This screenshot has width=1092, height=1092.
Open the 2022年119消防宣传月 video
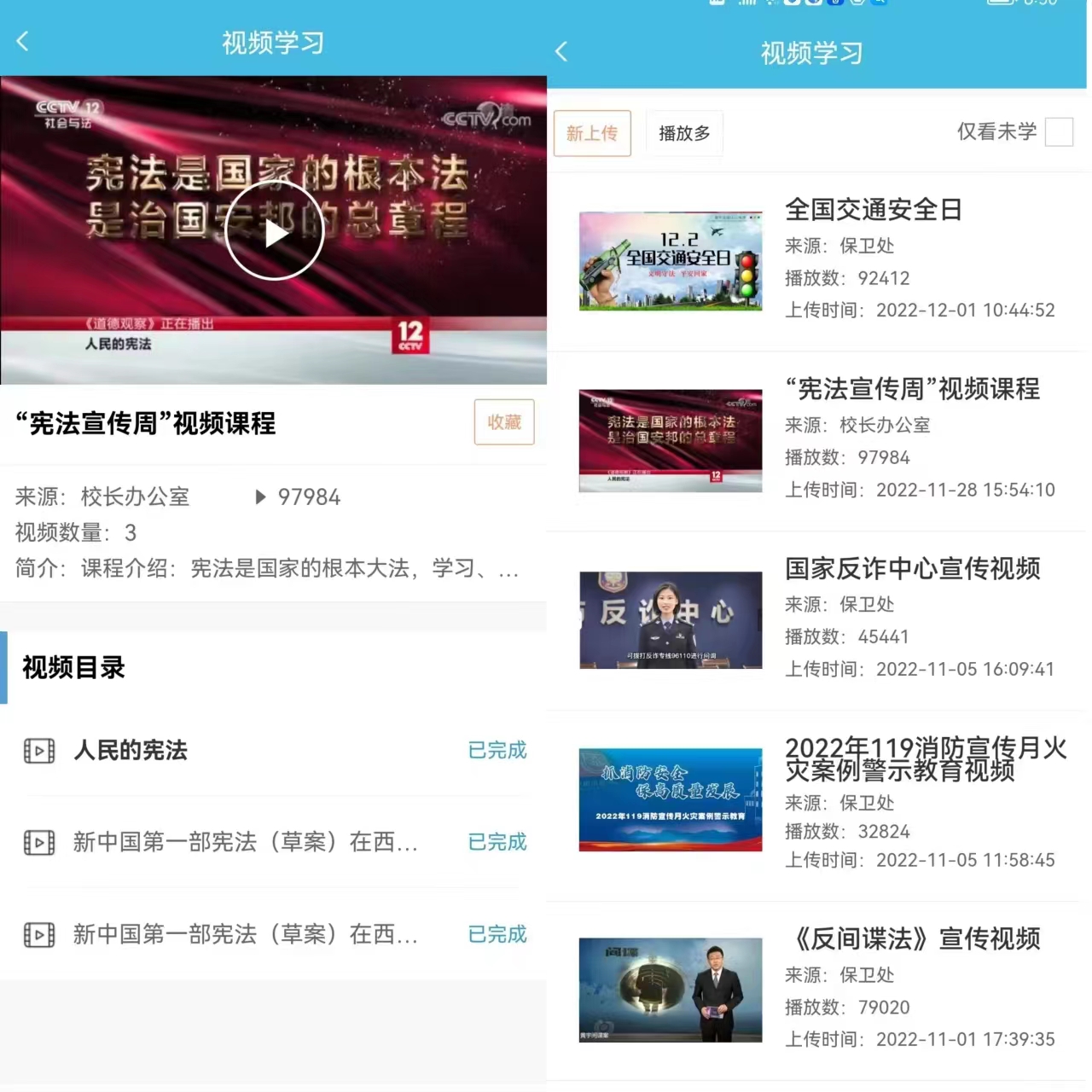click(925, 758)
